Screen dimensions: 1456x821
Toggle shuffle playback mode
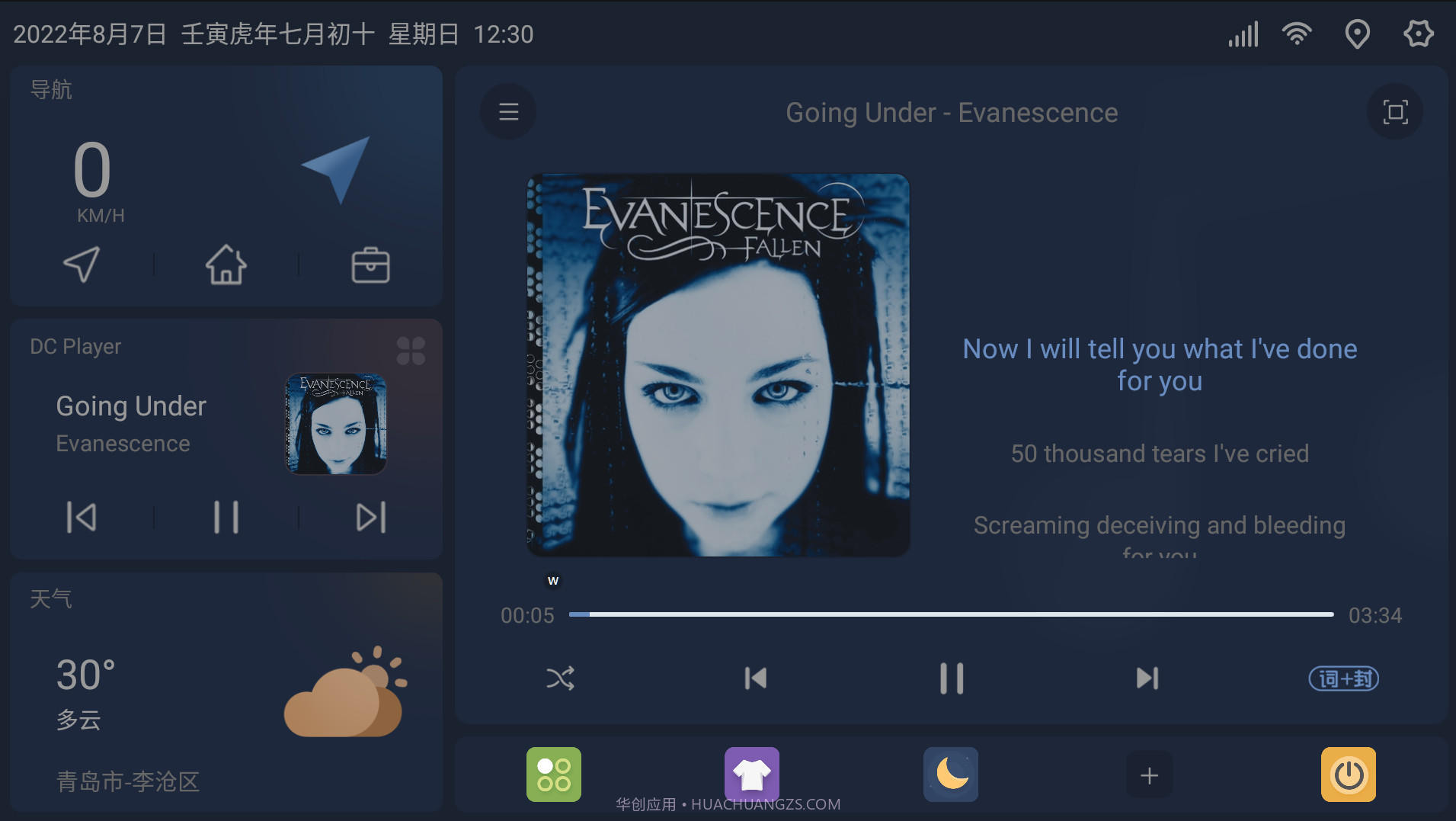click(560, 678)
